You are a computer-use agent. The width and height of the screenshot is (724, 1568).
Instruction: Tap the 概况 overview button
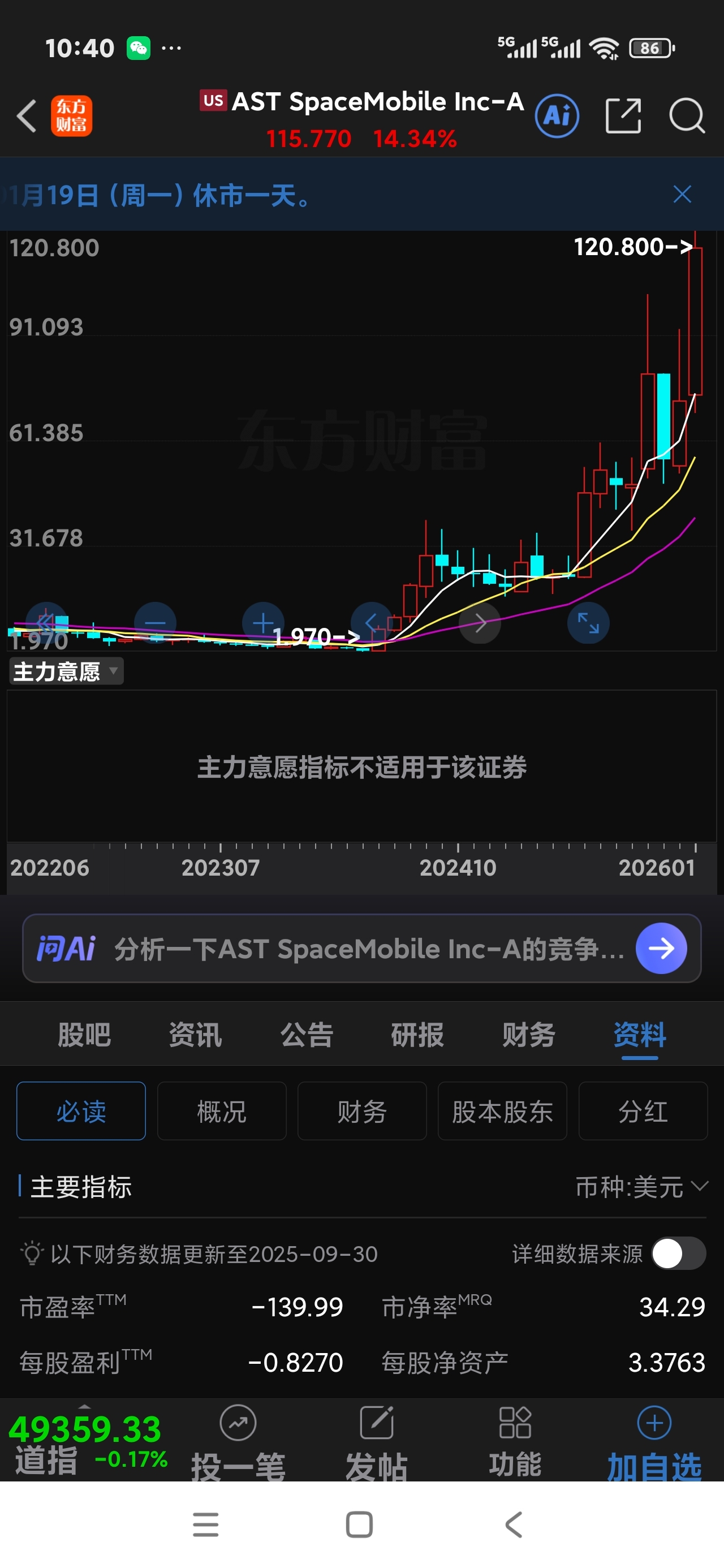pos(221,1110)
